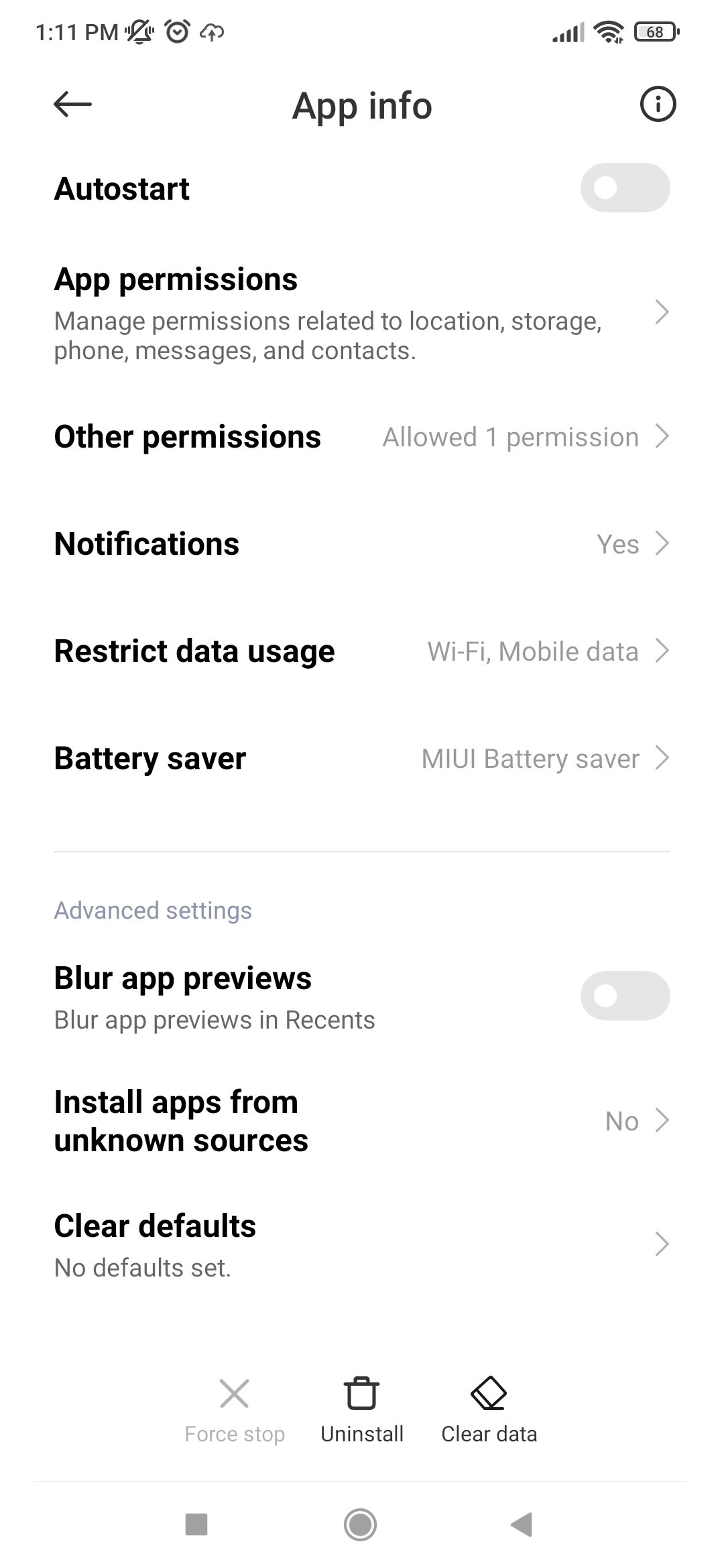Open Notifications settings
724x1568 pixels.
point(362,544)
